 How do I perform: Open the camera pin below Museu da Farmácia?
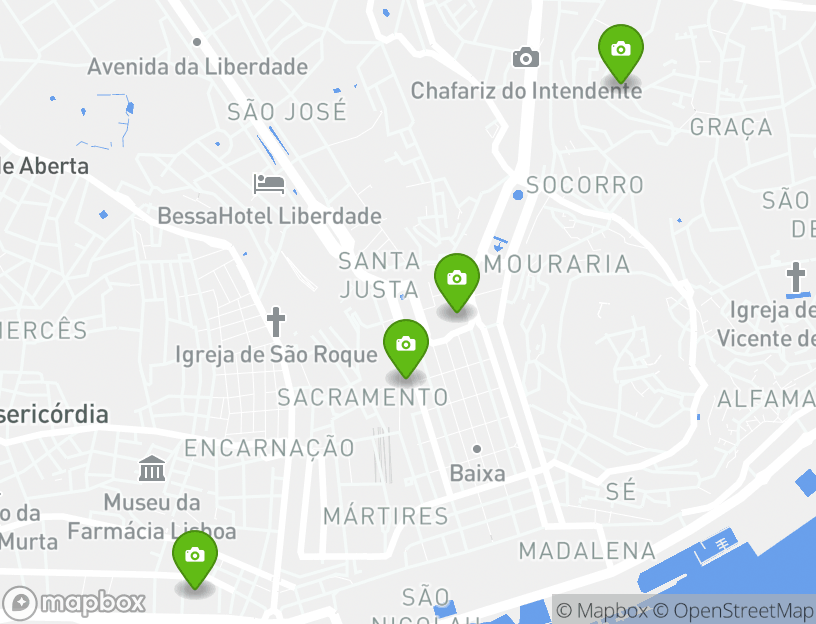click(194, 556)
